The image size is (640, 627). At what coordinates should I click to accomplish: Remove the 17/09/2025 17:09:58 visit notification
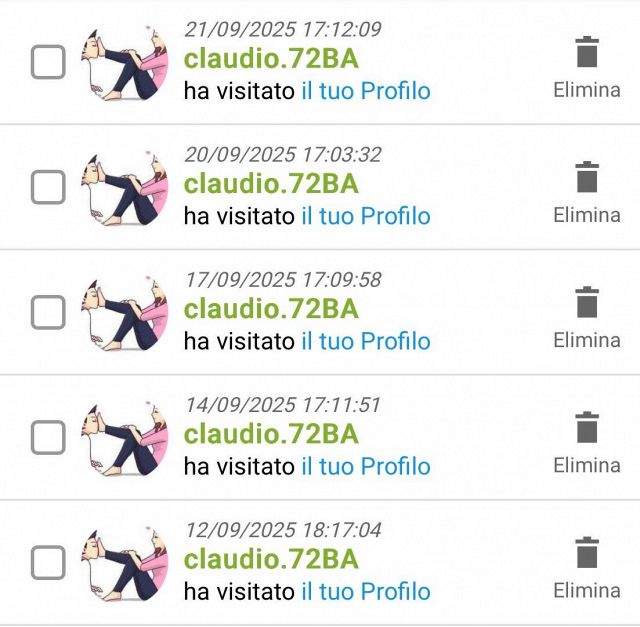(587, 316)
